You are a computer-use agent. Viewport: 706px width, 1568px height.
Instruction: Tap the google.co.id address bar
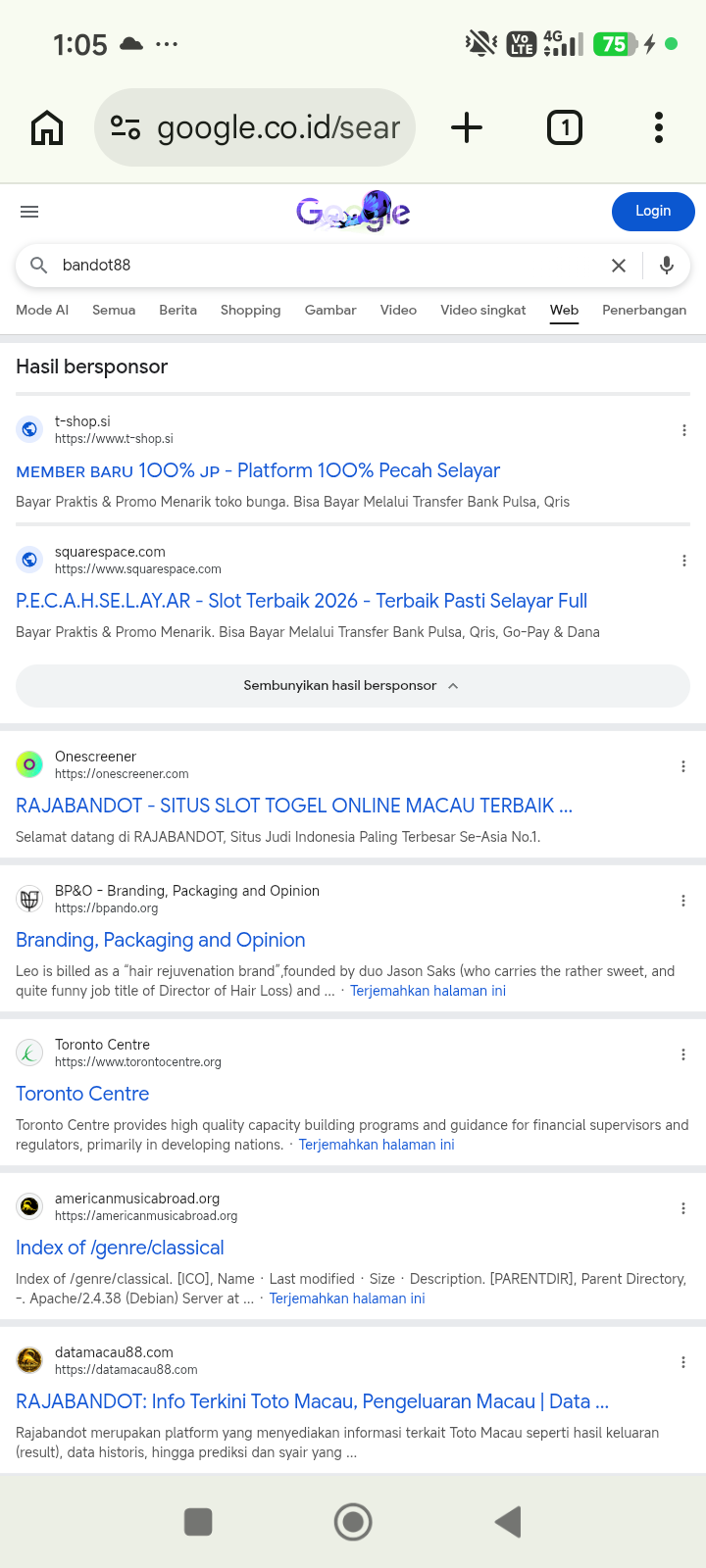255,127
